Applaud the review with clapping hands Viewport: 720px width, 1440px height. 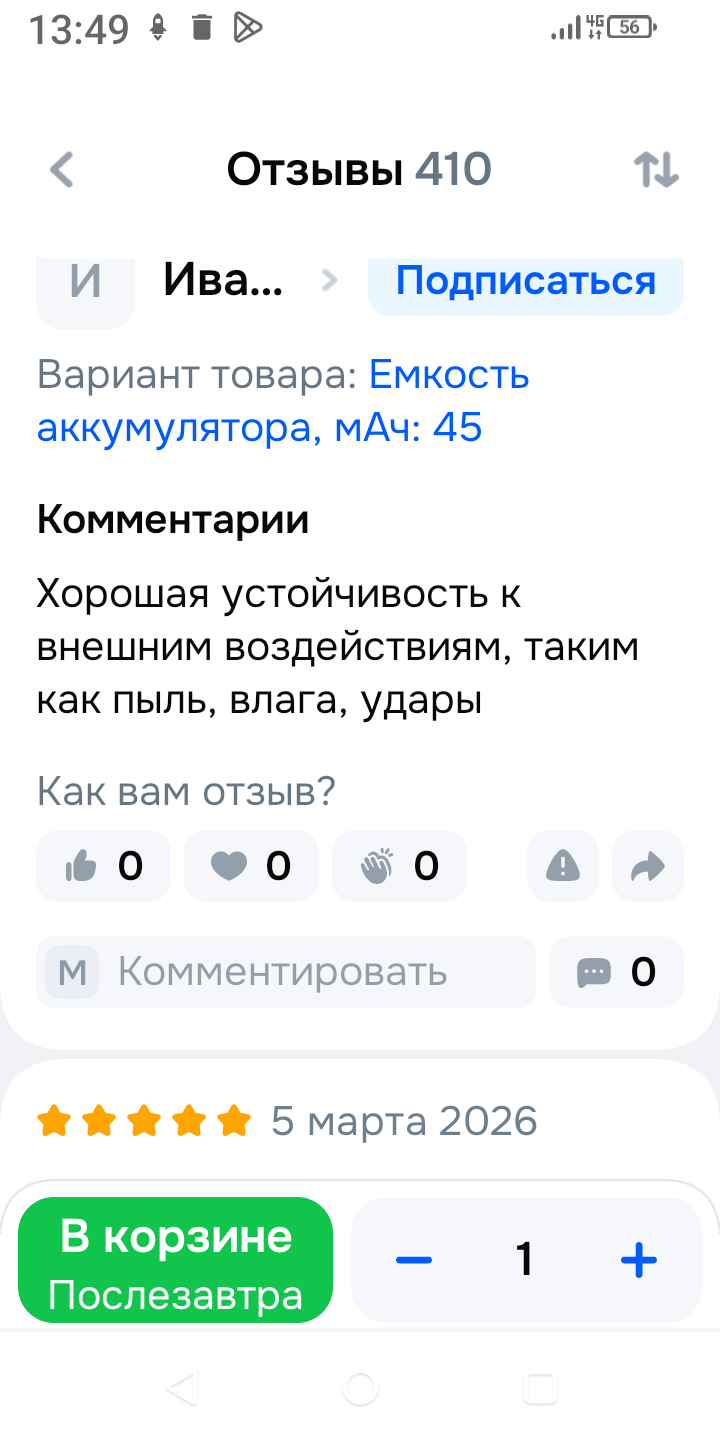[x=399, y=866]
